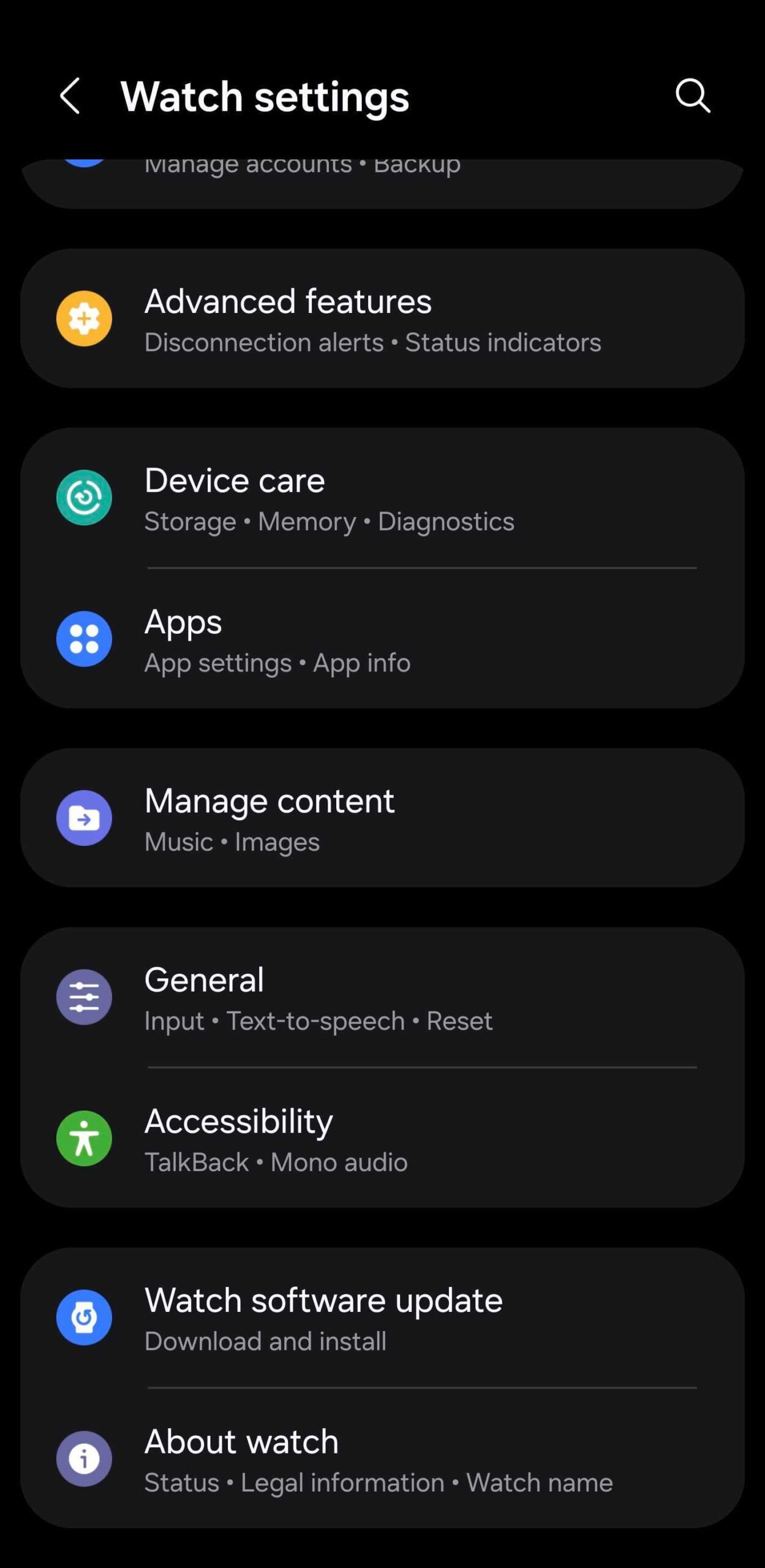This screenshot has height=1568, width=765.
Task: Open General settings row
Action: 382,997
